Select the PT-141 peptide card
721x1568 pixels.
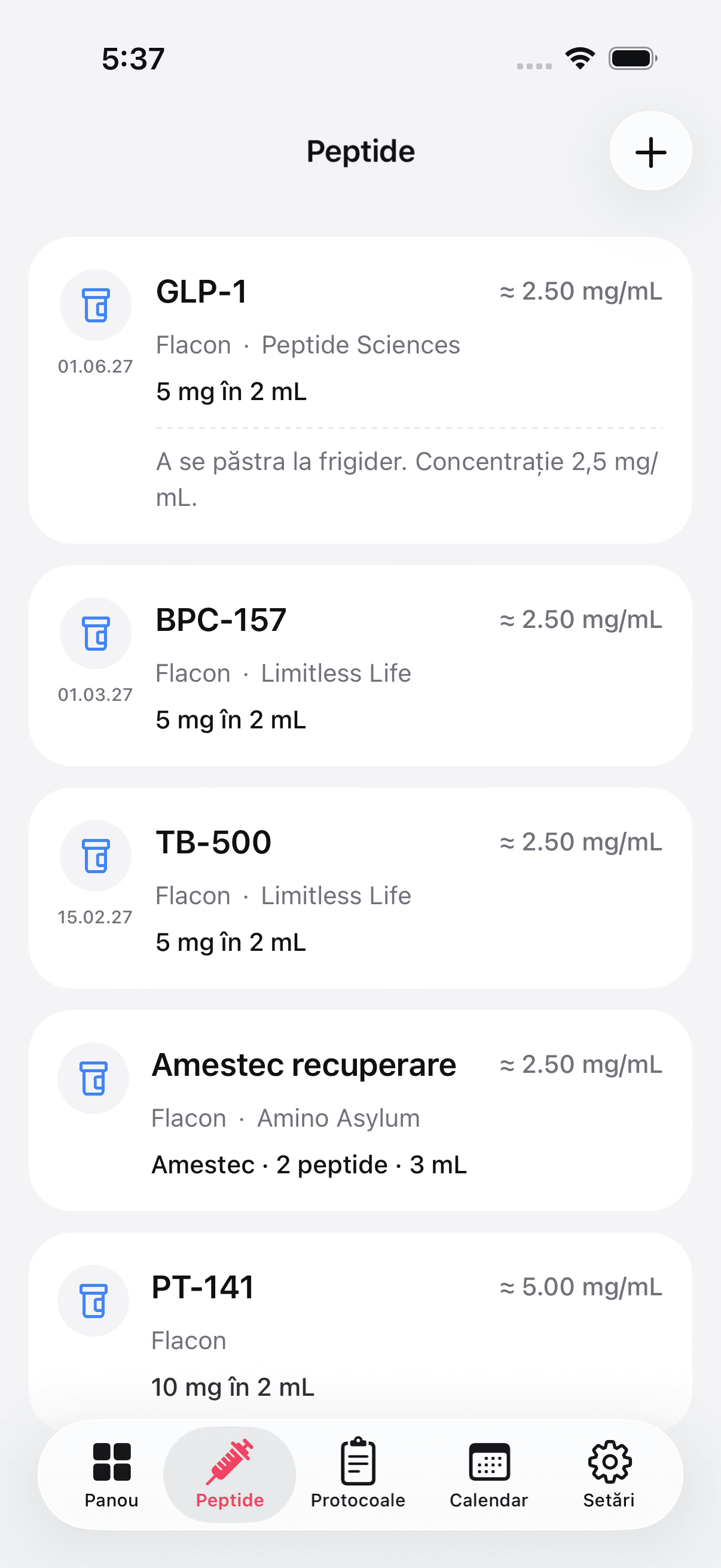[360, 1327]
